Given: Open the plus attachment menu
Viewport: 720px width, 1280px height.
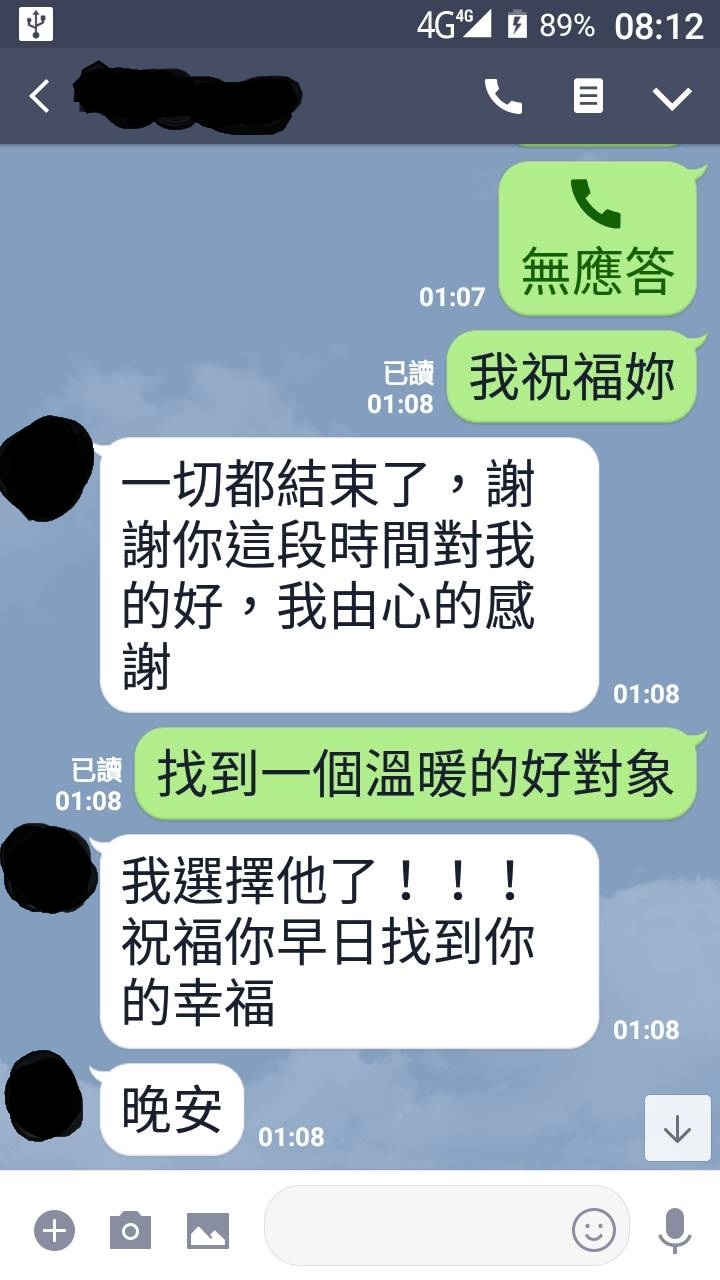Looking at the screenshot, I should (x=54, y=1230).
